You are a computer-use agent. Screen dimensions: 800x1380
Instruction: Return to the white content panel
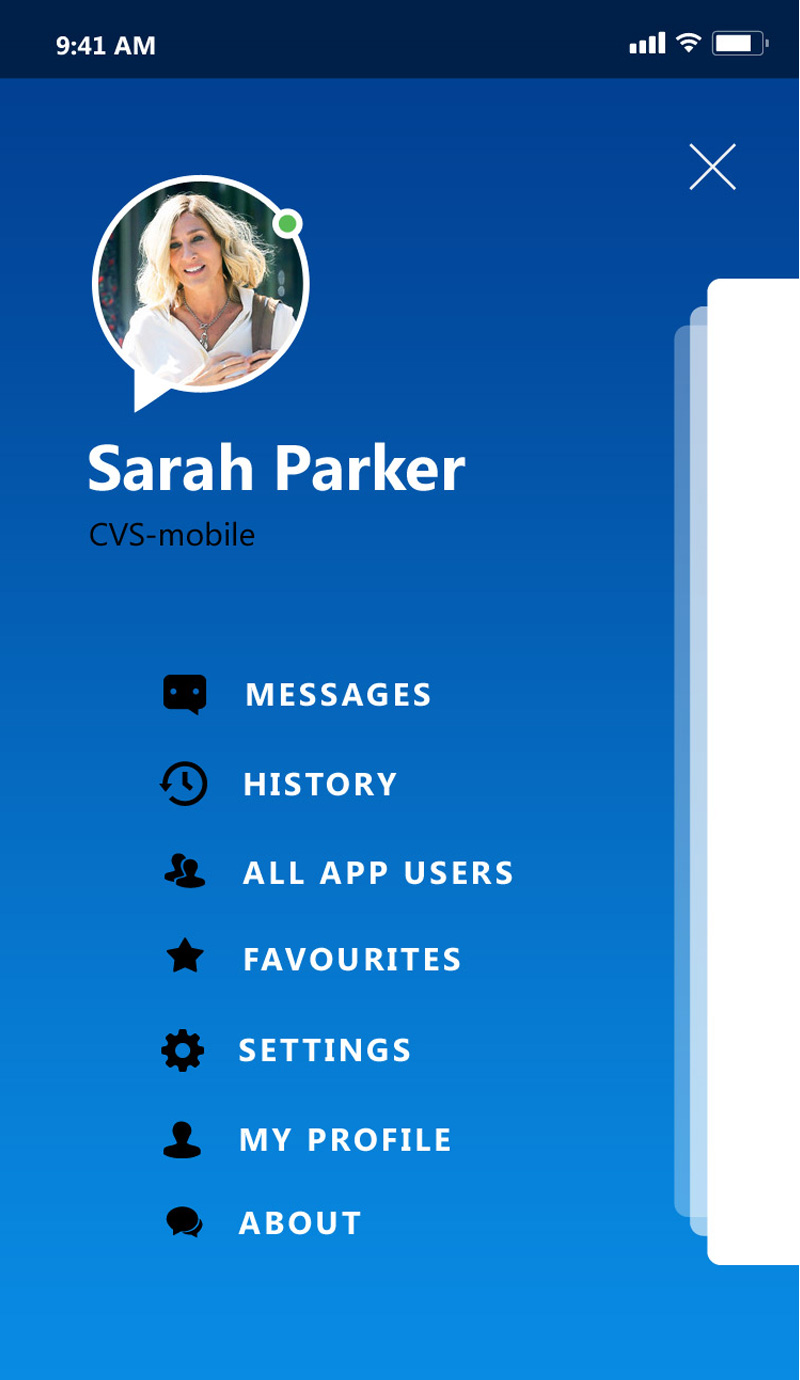click(x=755, y=770)
